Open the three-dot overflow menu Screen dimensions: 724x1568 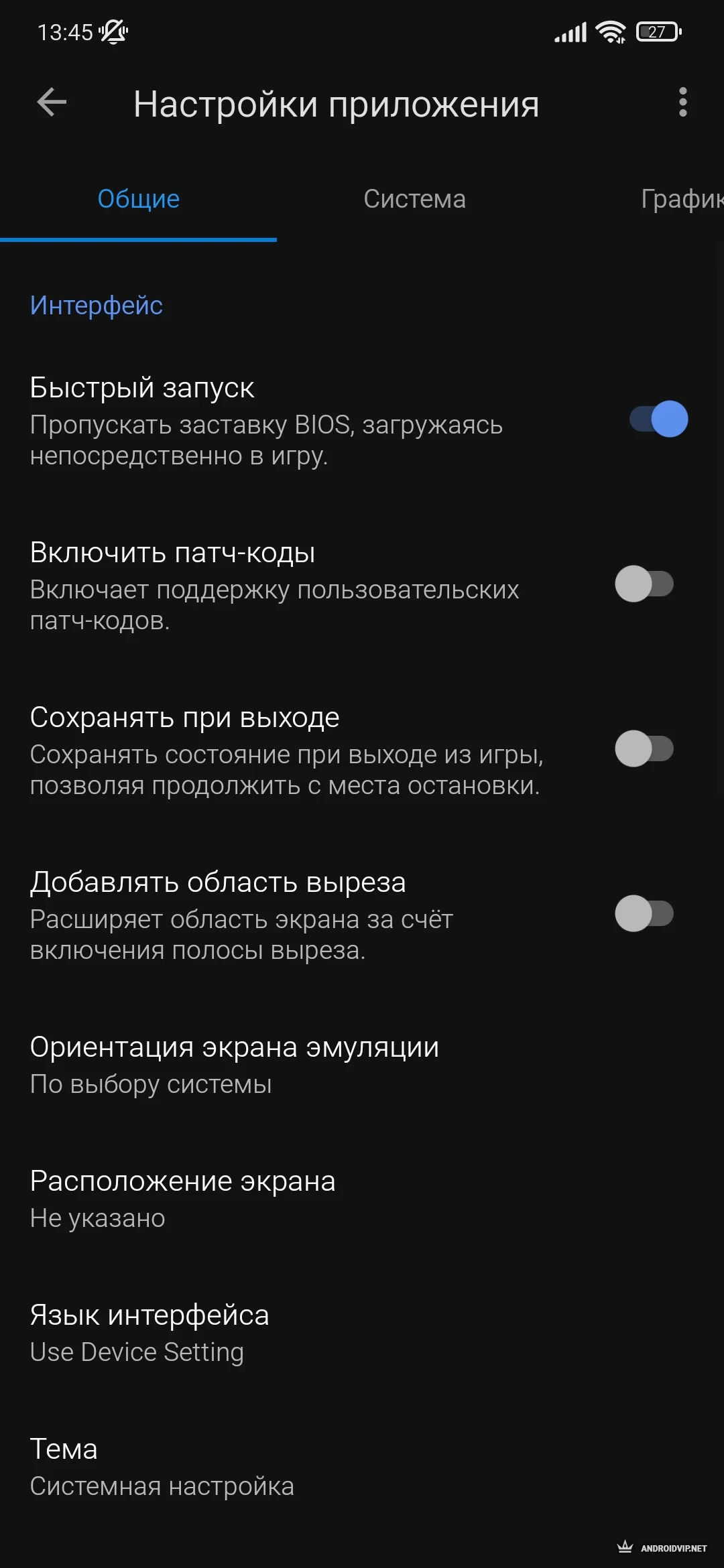coord(682,103)
